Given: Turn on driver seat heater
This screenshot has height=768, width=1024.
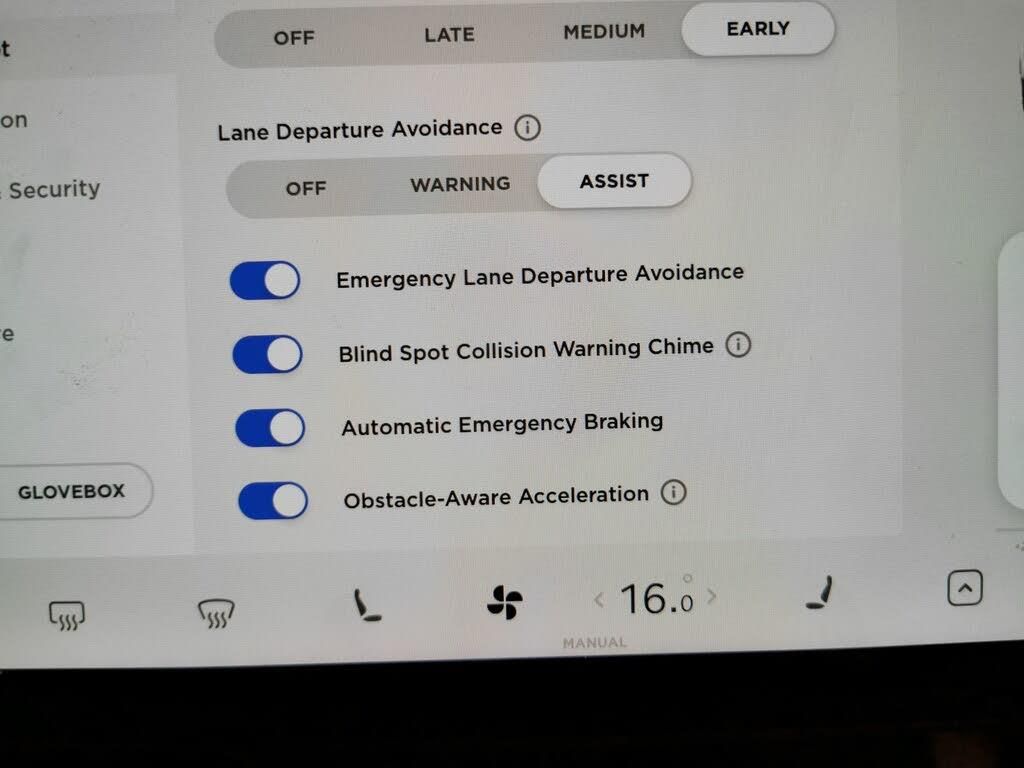Looking at the screenshot, I should 367,606.
